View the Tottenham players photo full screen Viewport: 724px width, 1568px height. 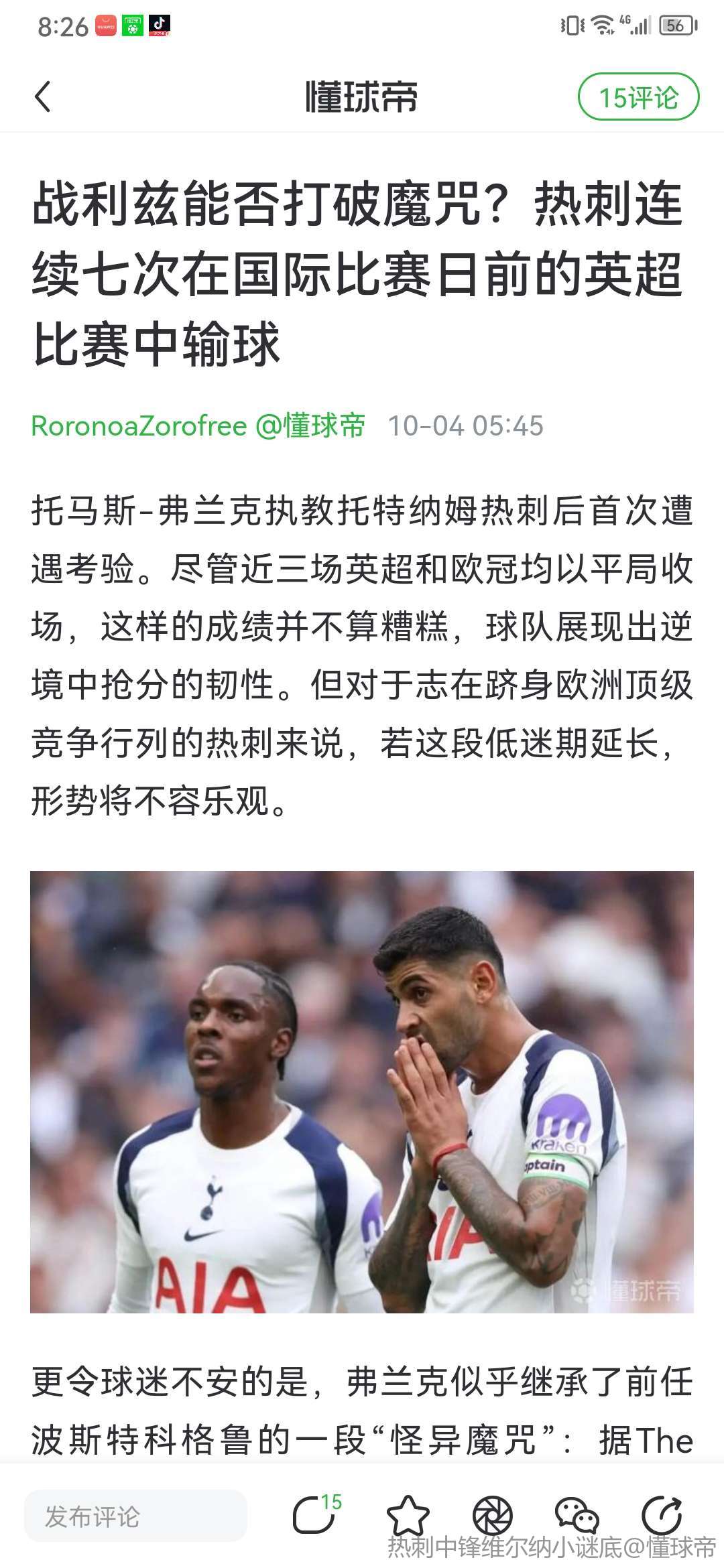[362, 1091]
